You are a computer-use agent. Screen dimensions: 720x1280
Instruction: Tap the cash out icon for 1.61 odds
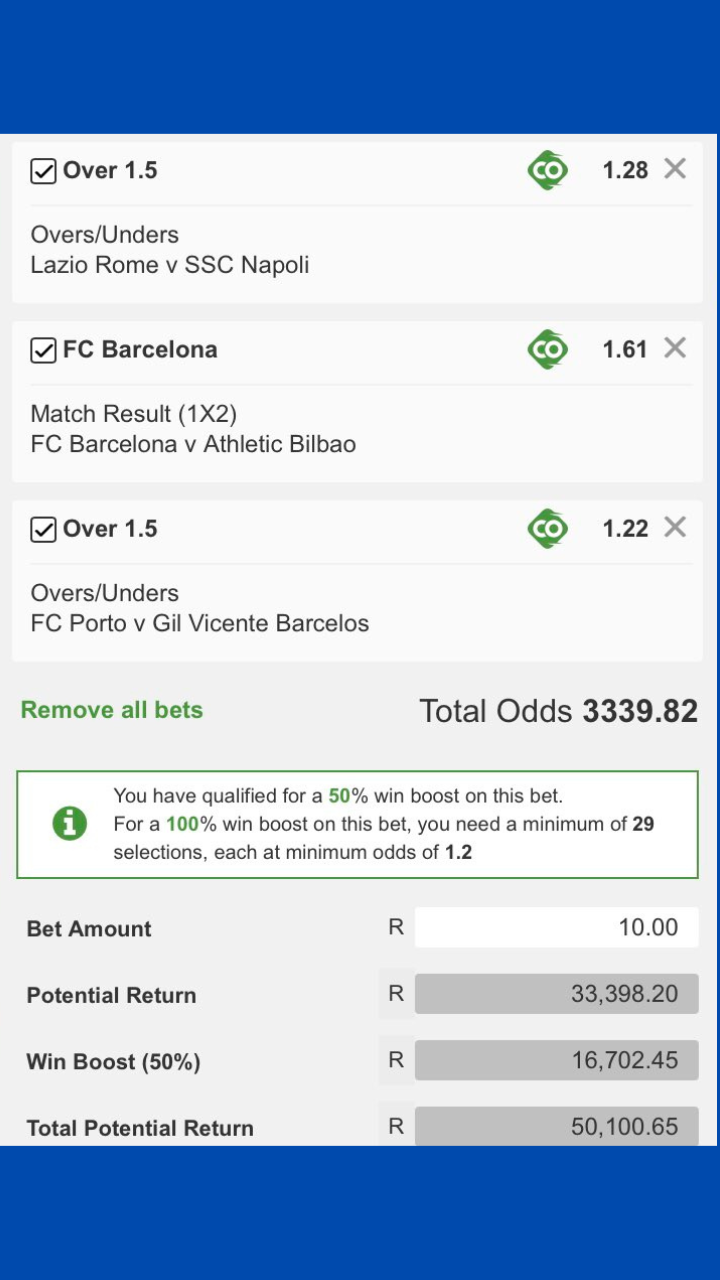pos(547,349)
